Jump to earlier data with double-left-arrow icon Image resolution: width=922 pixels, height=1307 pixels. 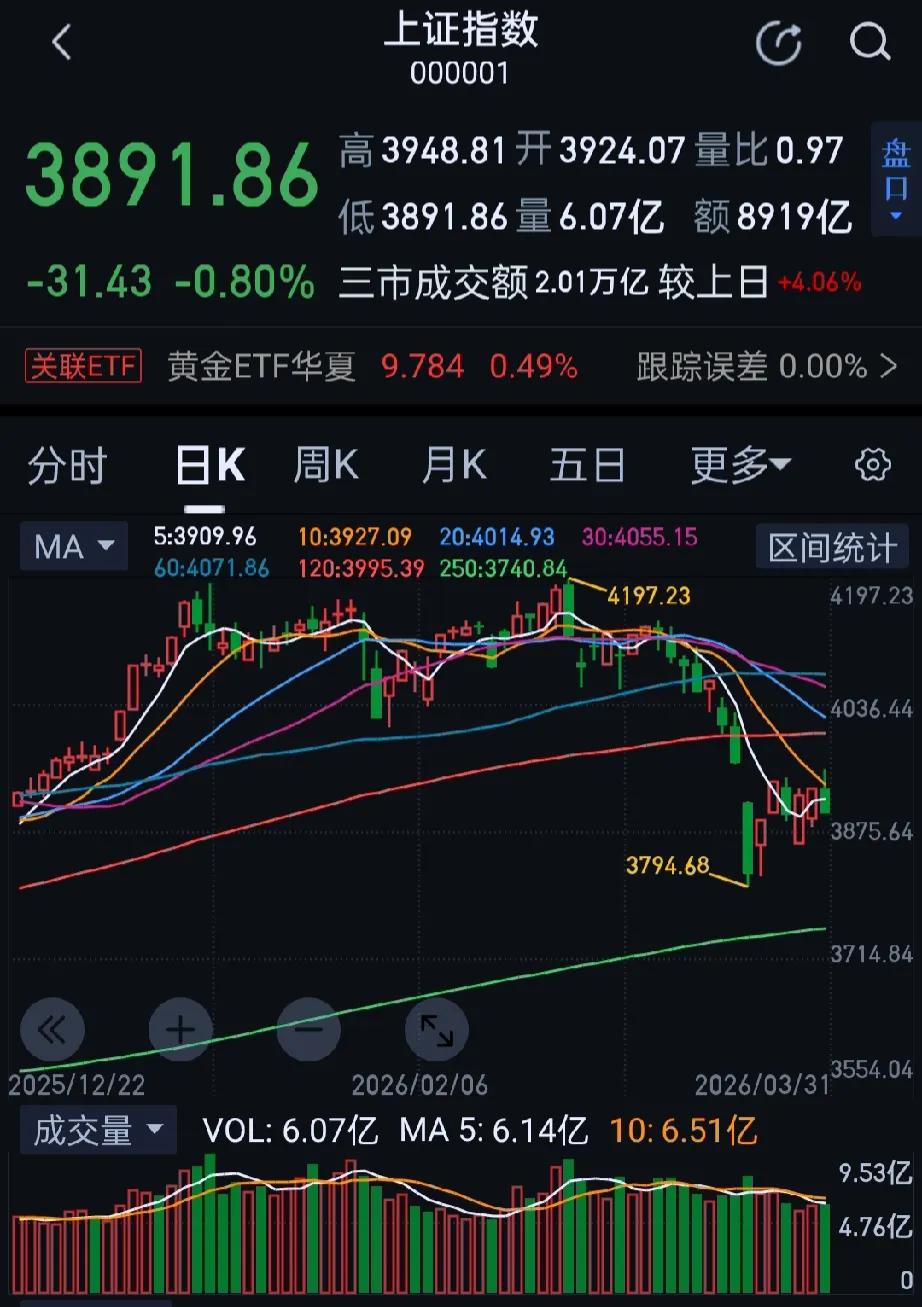[52, 1029]
